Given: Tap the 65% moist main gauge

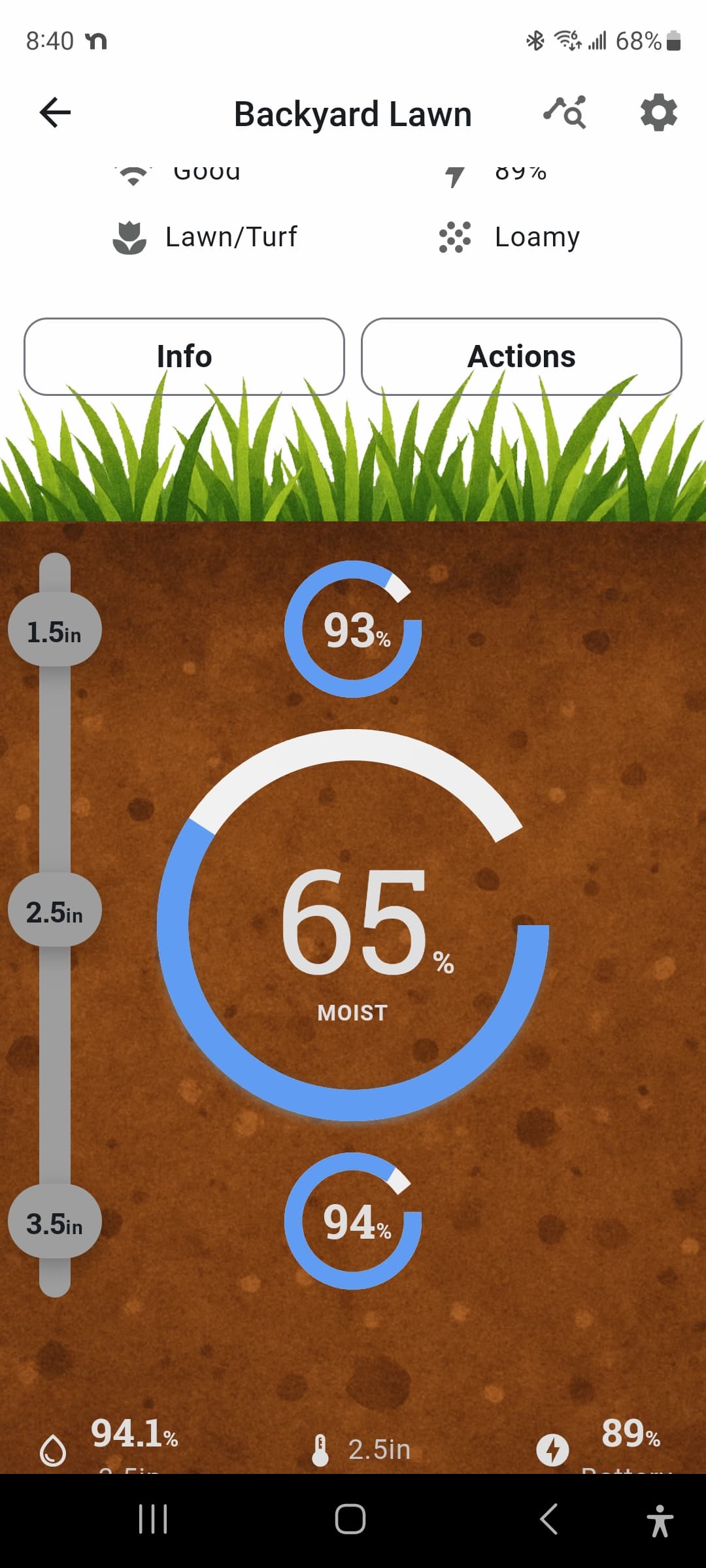Looking at the screenshot, I should point(353,924).
